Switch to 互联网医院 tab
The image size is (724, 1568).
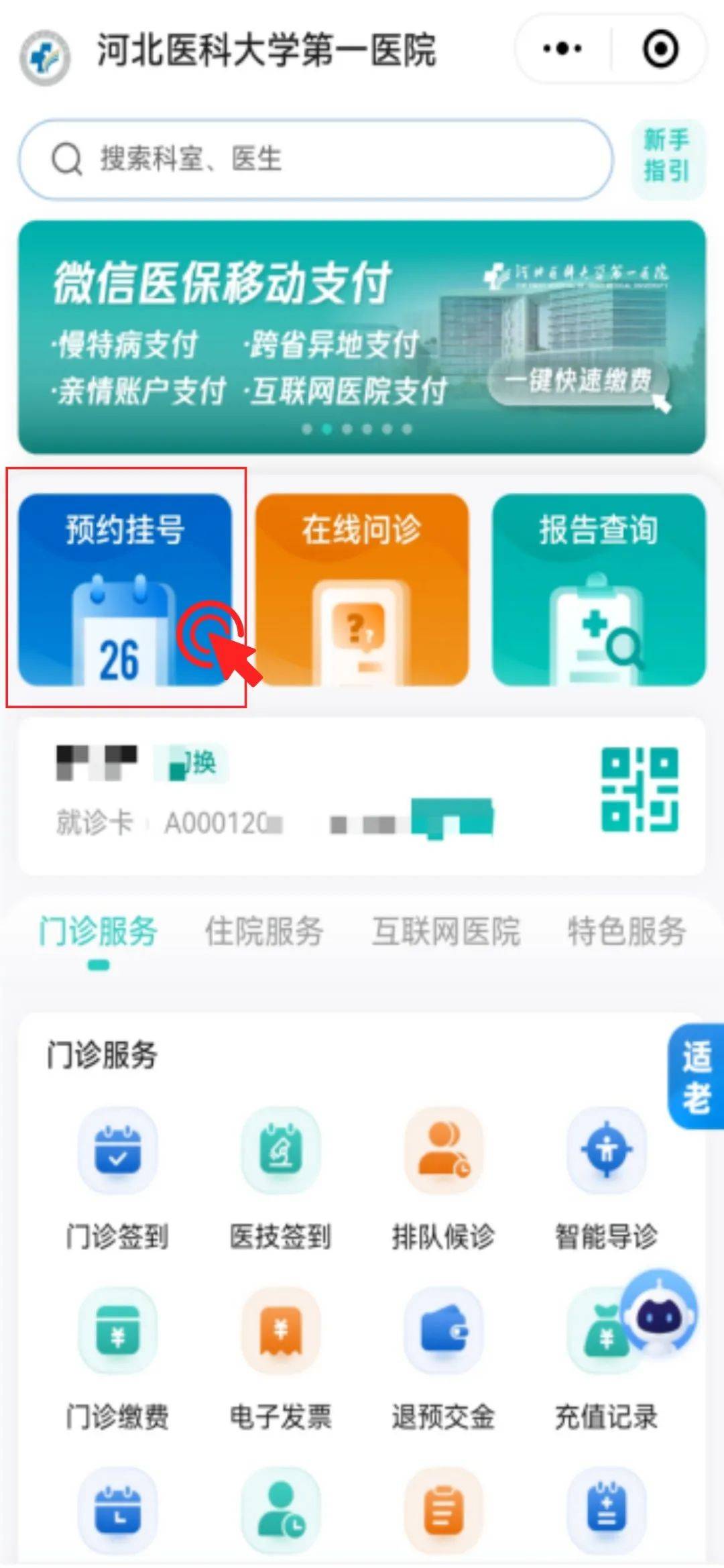pos(446,932)
